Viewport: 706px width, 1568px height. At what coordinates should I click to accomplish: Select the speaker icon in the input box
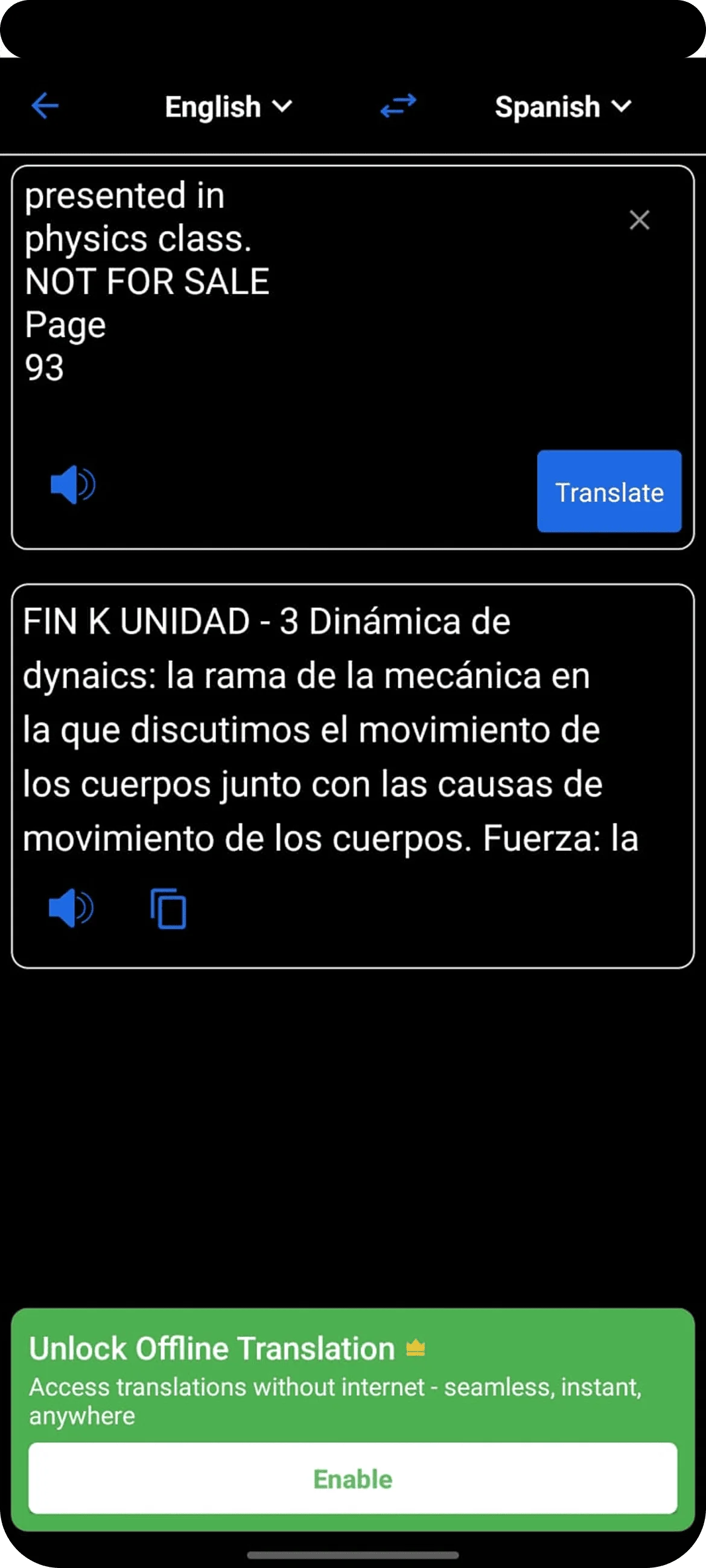(72, 485)
